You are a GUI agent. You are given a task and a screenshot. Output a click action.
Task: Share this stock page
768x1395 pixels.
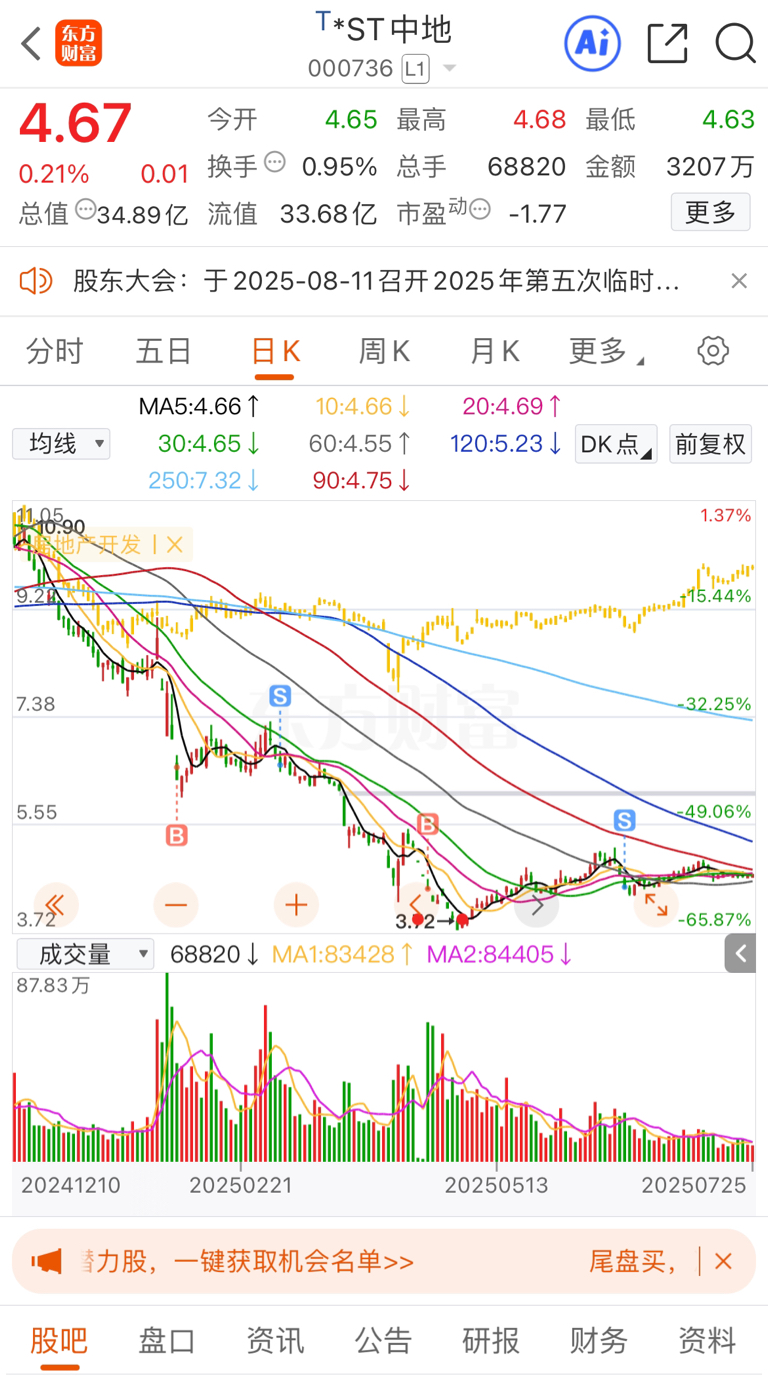[667, 43]
